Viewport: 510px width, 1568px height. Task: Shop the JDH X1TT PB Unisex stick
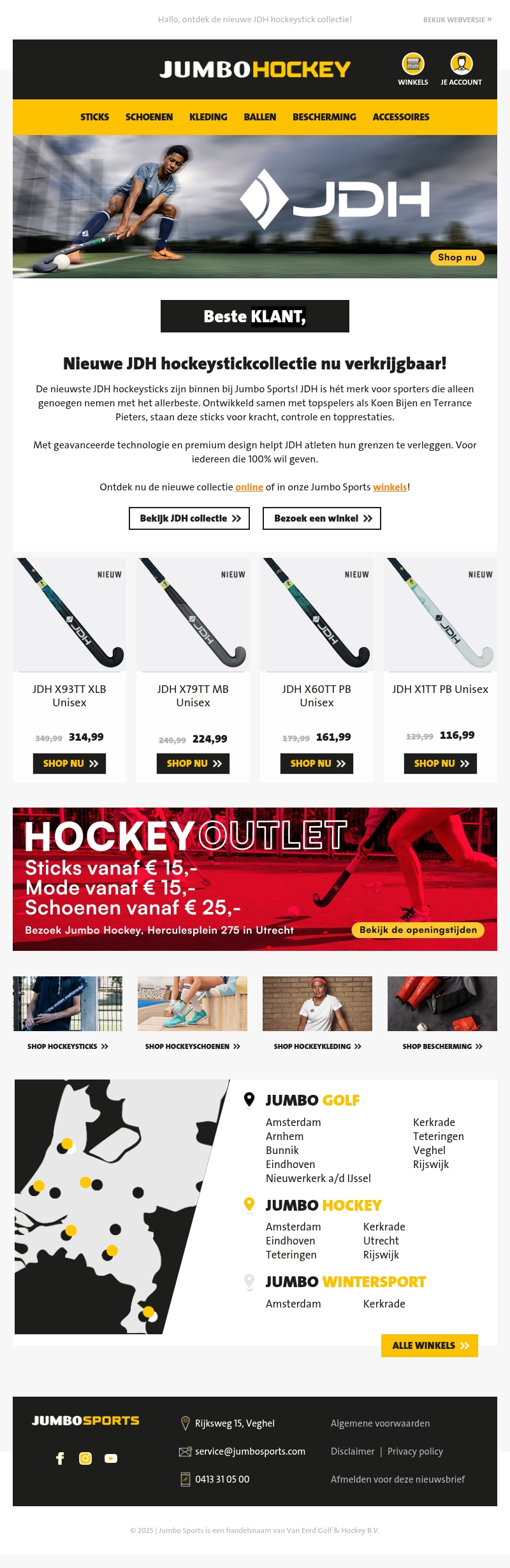[x=441, y=764]
